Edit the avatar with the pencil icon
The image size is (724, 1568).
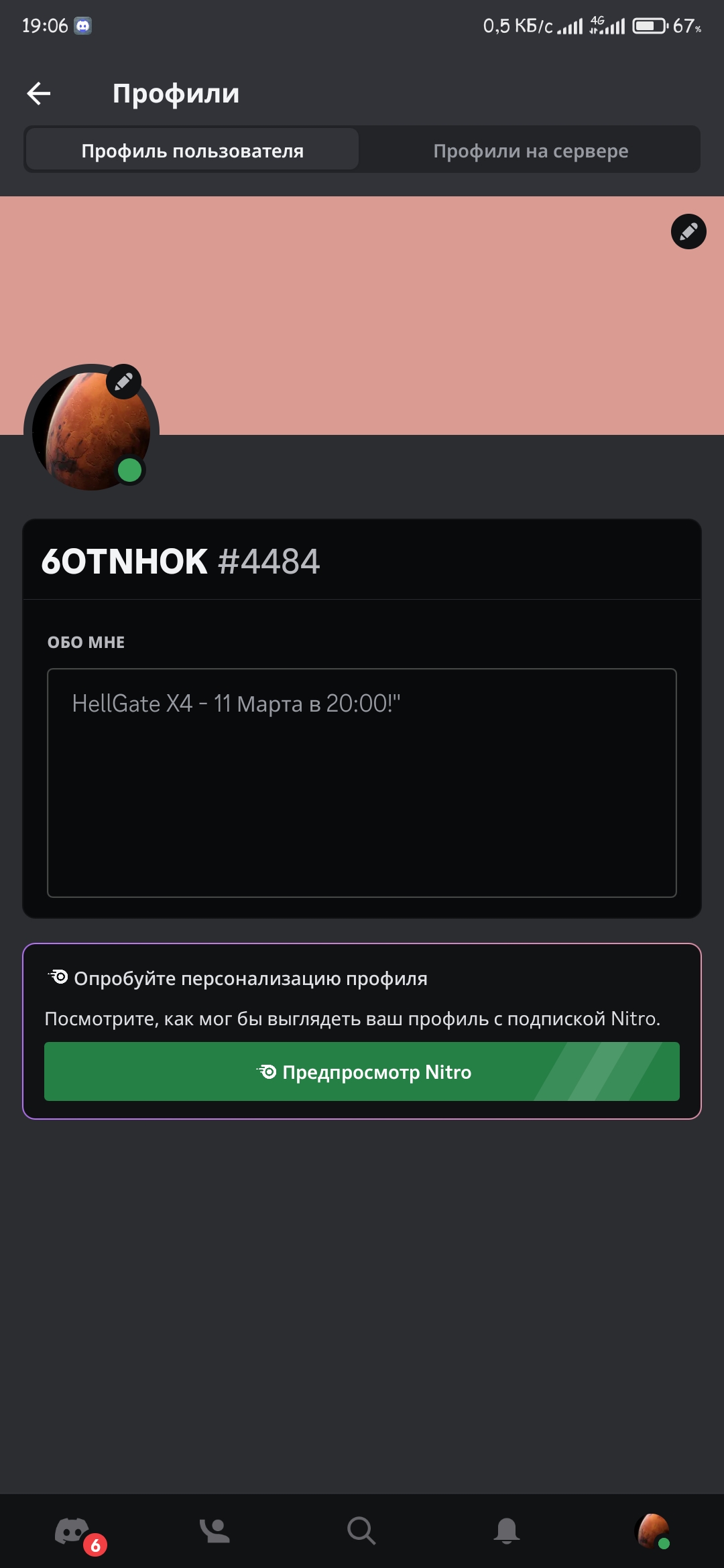[x=123, y=382]
